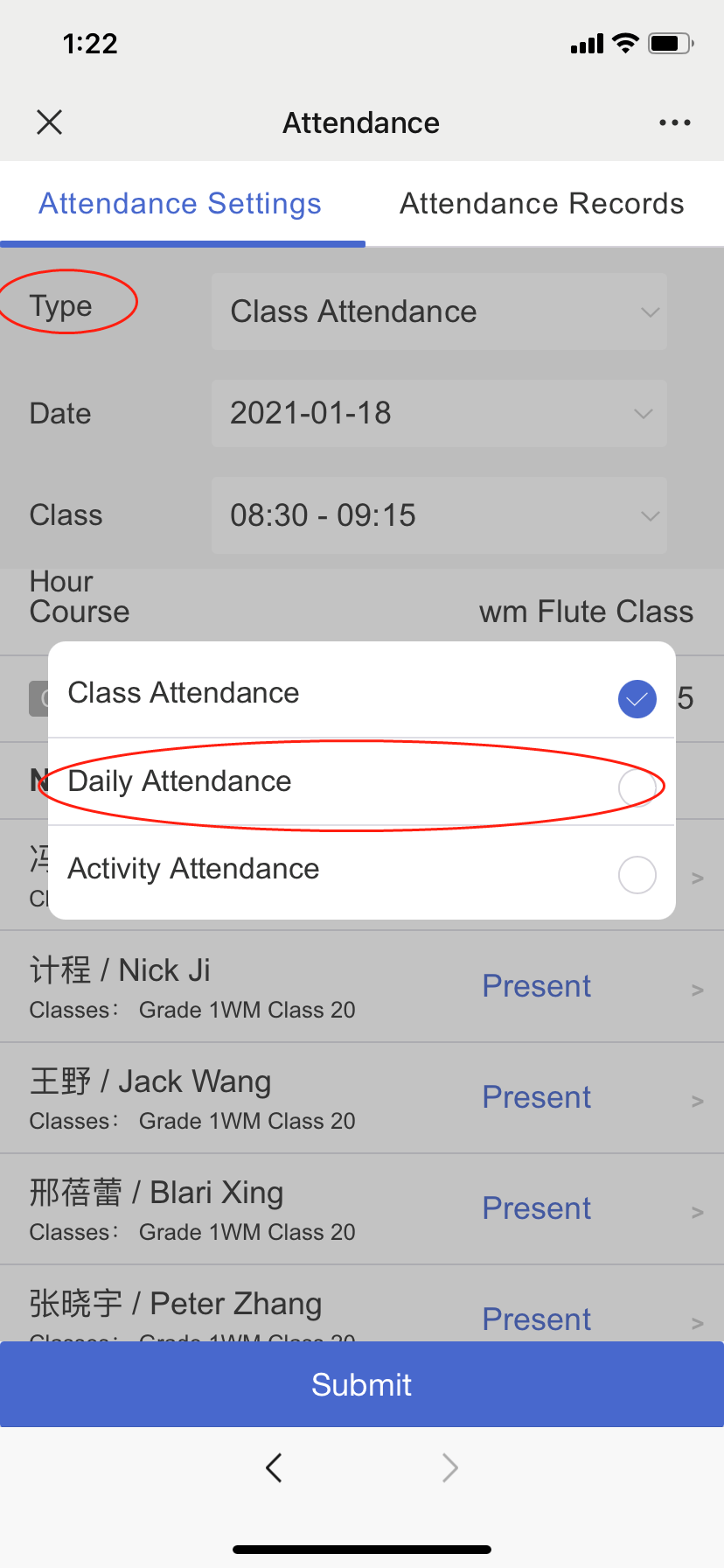
Task: Change the date 2021-01-18
Action: [439, 413]
